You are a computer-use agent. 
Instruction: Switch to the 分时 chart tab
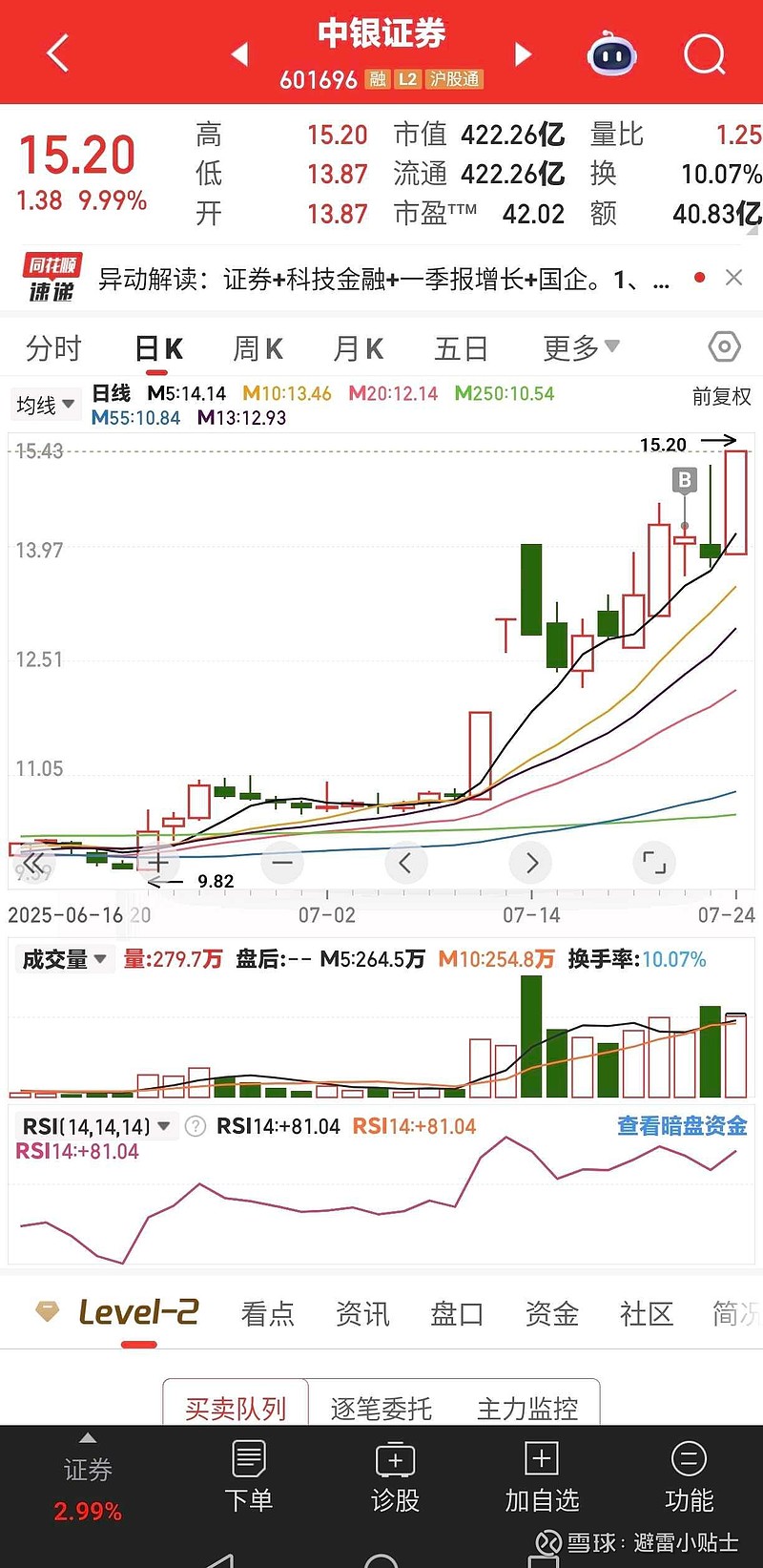53,349
